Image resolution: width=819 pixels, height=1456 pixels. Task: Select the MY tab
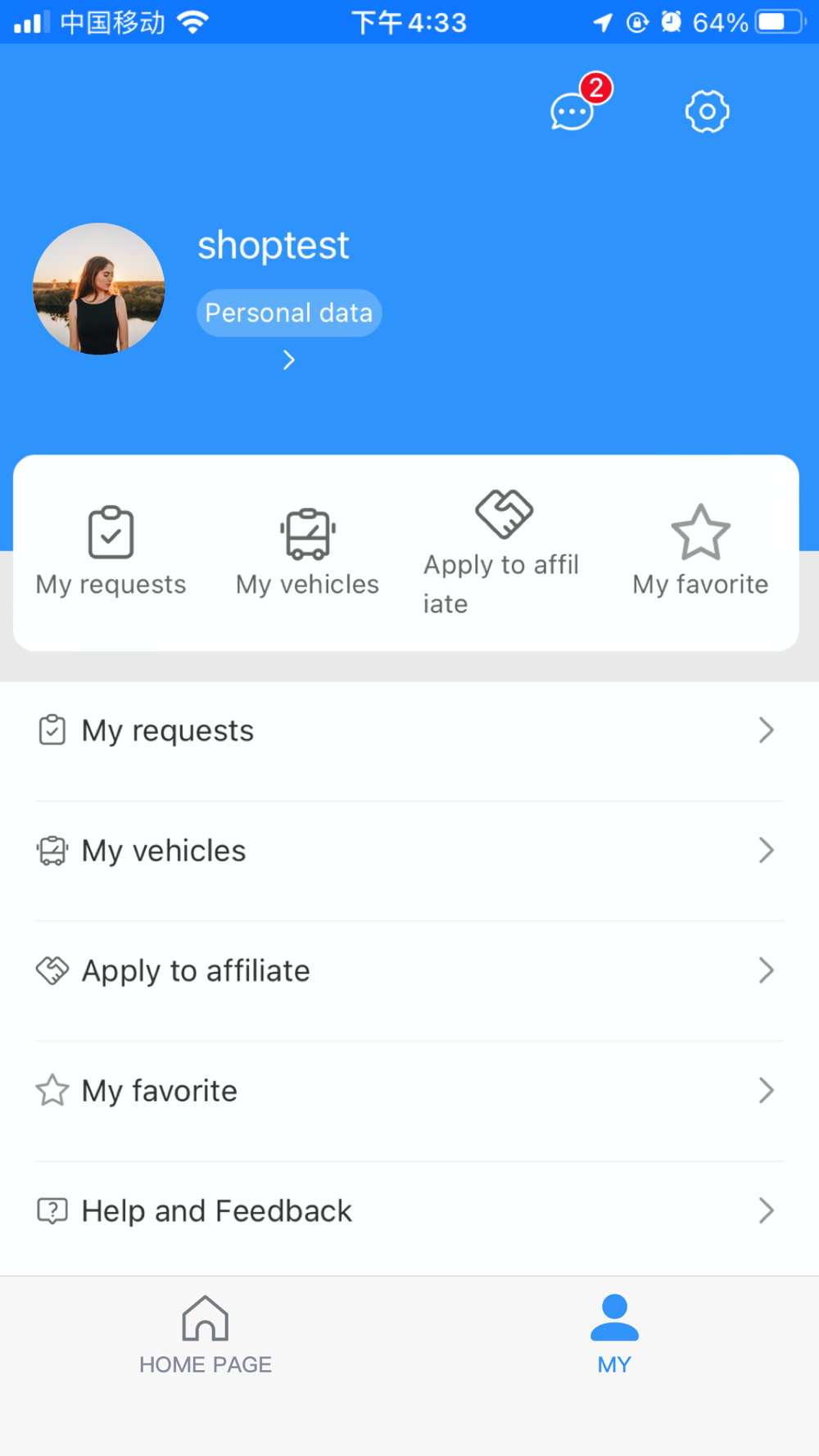(x=614, y=1335)
